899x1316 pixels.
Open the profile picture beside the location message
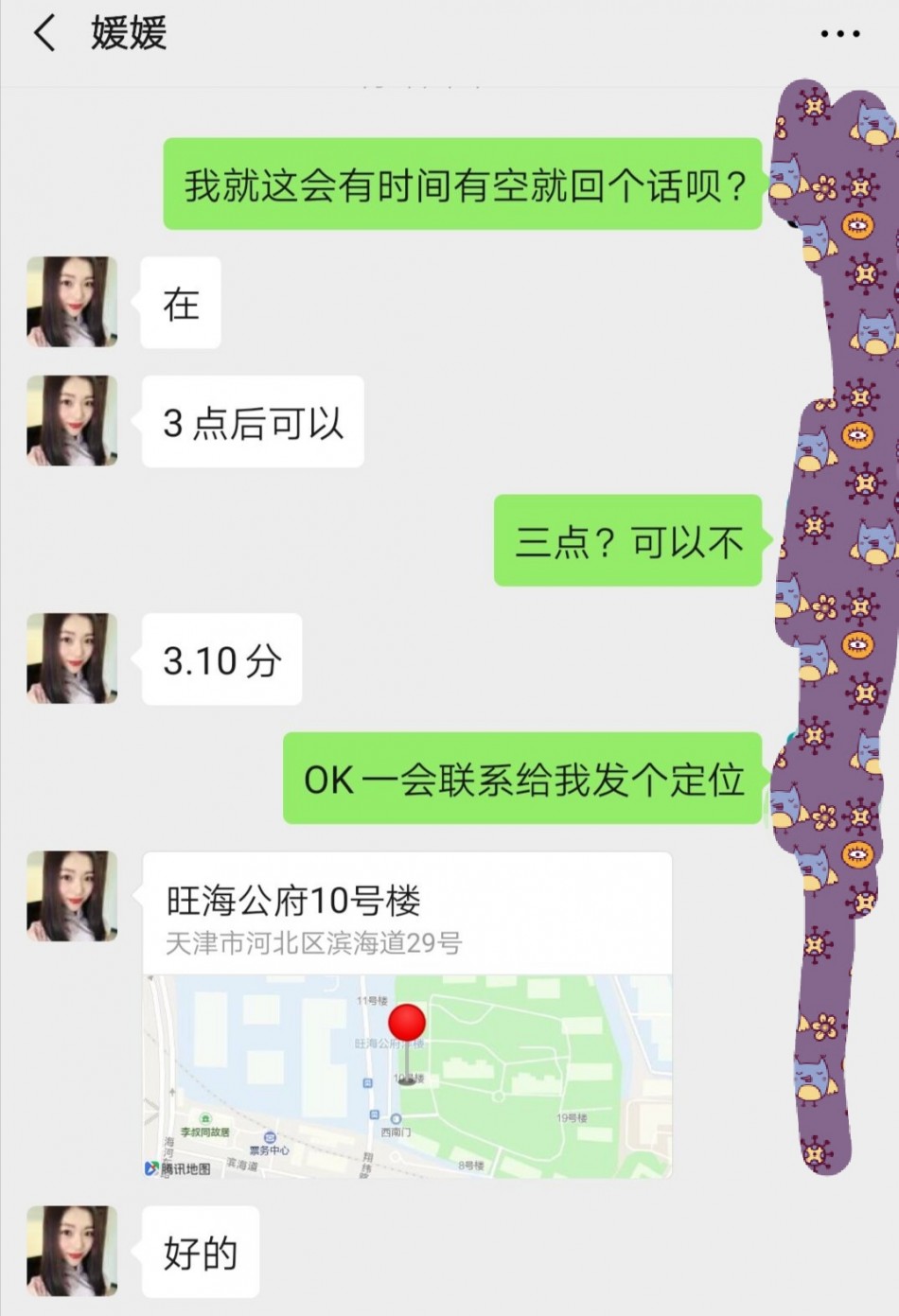[x=72, y=896]
